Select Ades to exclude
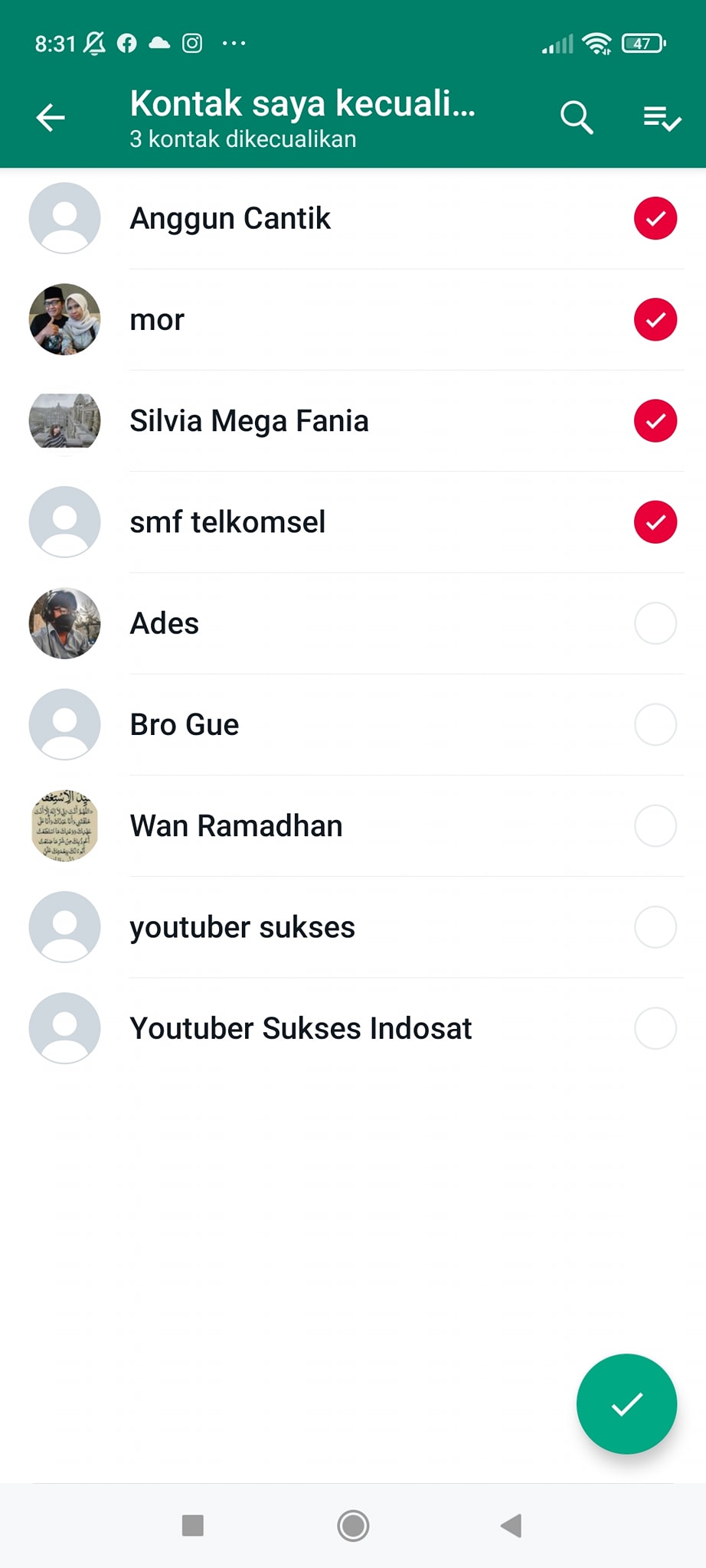Image resolution: width=706 pixels, height=1568 pixels. coord(655,623)
